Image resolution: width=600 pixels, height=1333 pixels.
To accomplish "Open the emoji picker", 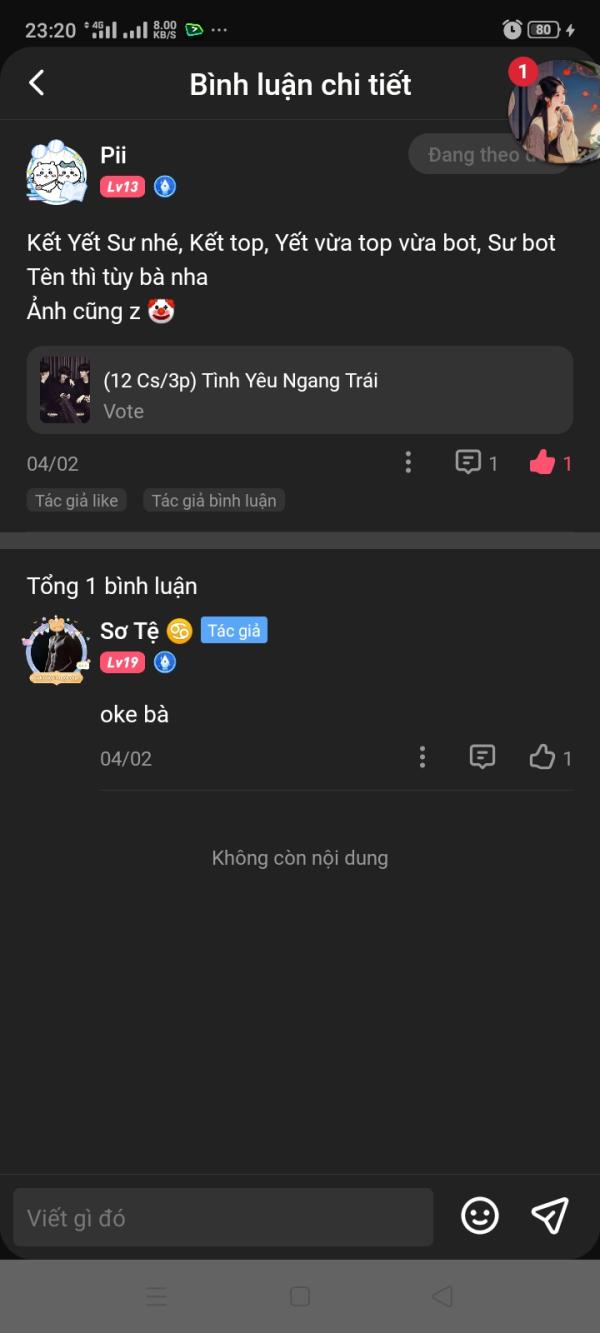I will (480, 1216).
